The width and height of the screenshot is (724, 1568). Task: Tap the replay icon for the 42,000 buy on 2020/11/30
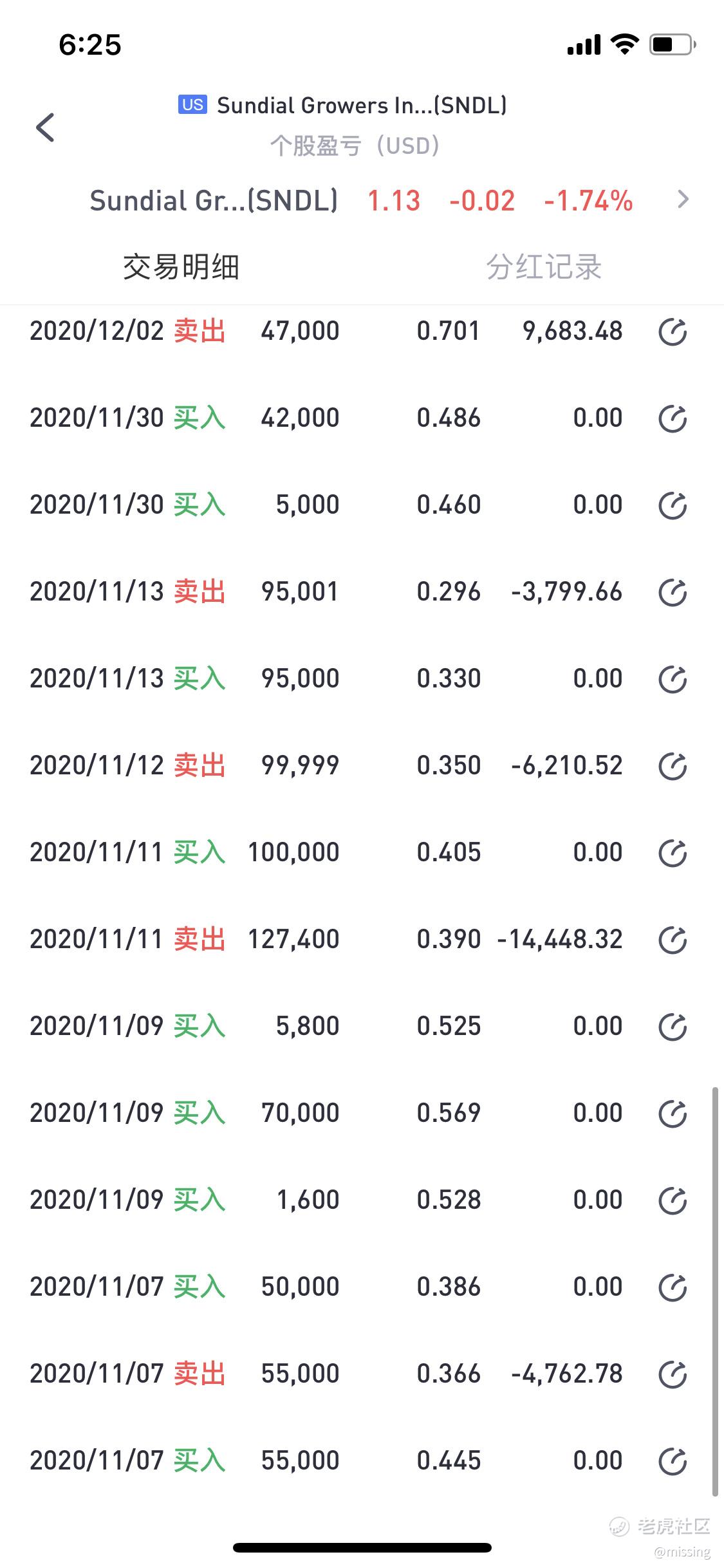[673, 419]
